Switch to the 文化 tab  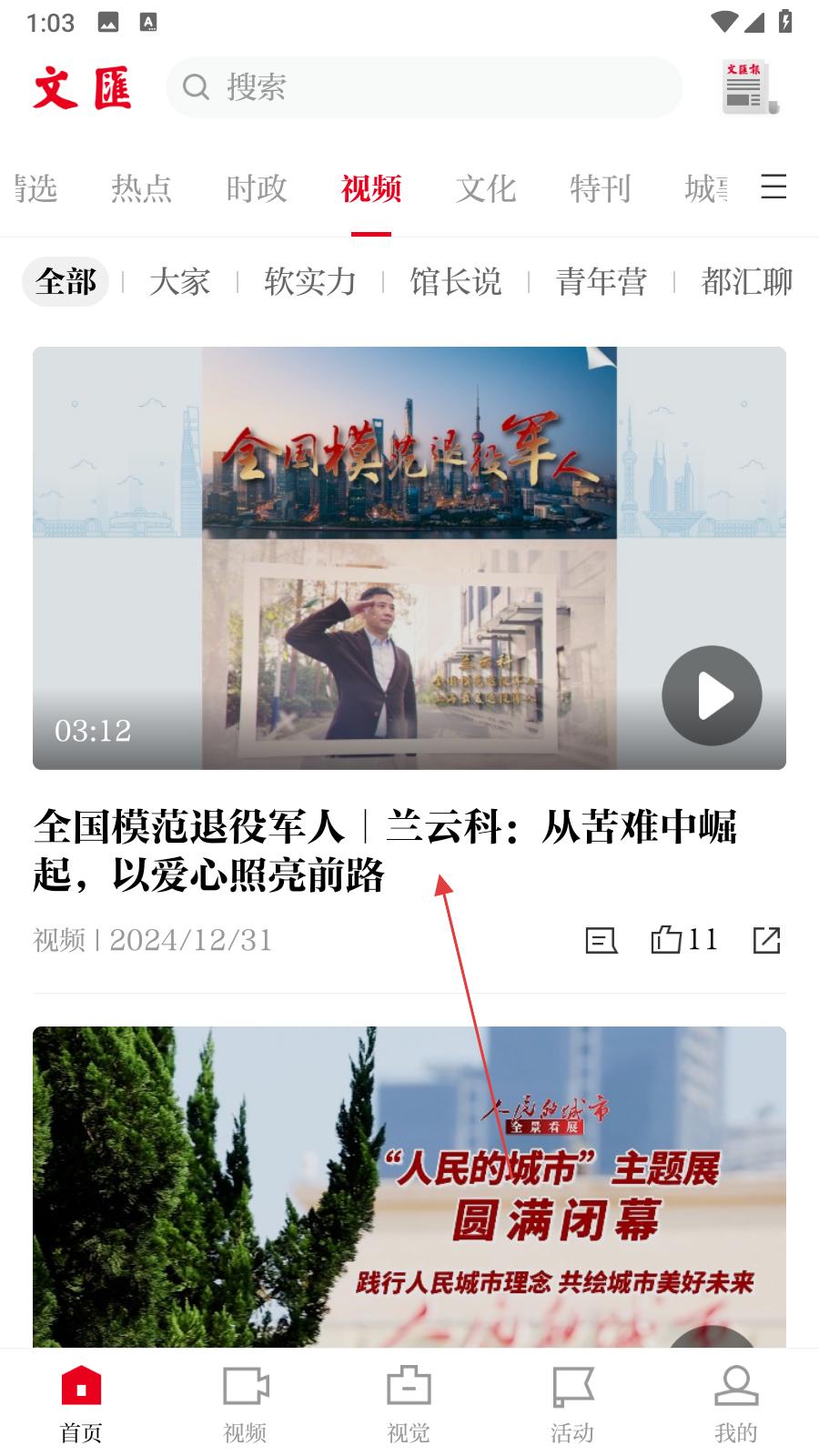(x=486, y=188)
